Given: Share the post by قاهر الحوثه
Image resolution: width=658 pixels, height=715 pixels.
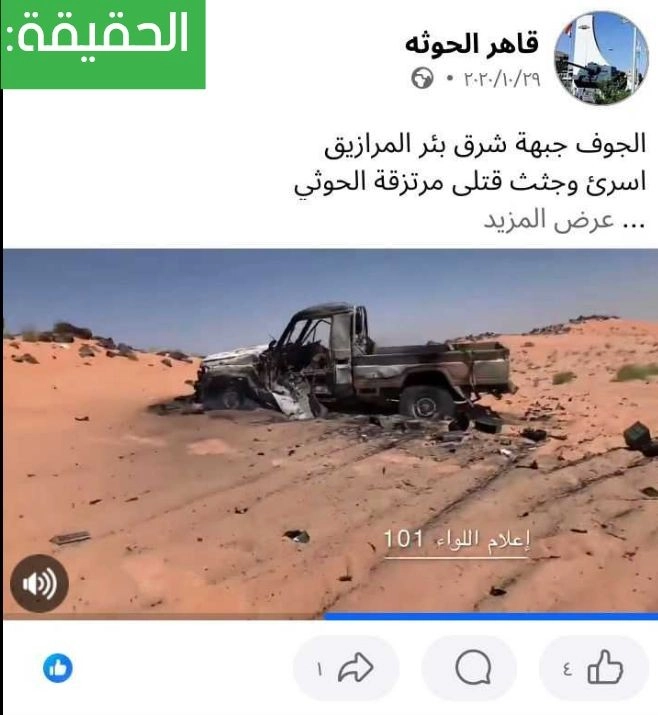Looking at the screenshot, I should pos(346,668).
